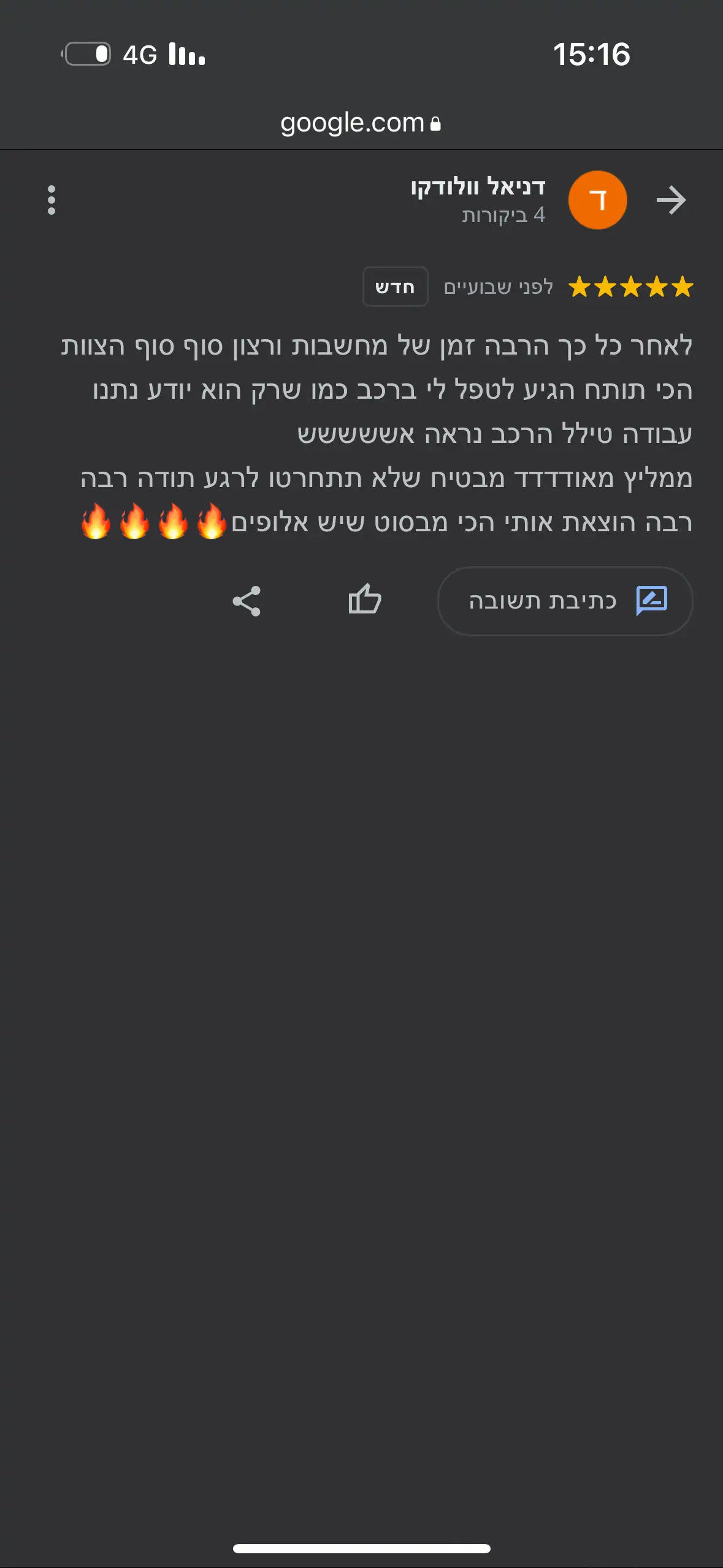Tap the כתיבת תשובה reply button

pyautogui.click(x=565, y=601)
